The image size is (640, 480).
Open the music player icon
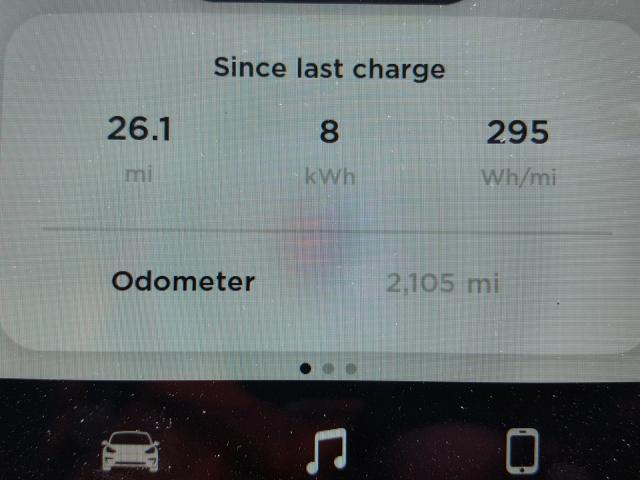[325, 451]
